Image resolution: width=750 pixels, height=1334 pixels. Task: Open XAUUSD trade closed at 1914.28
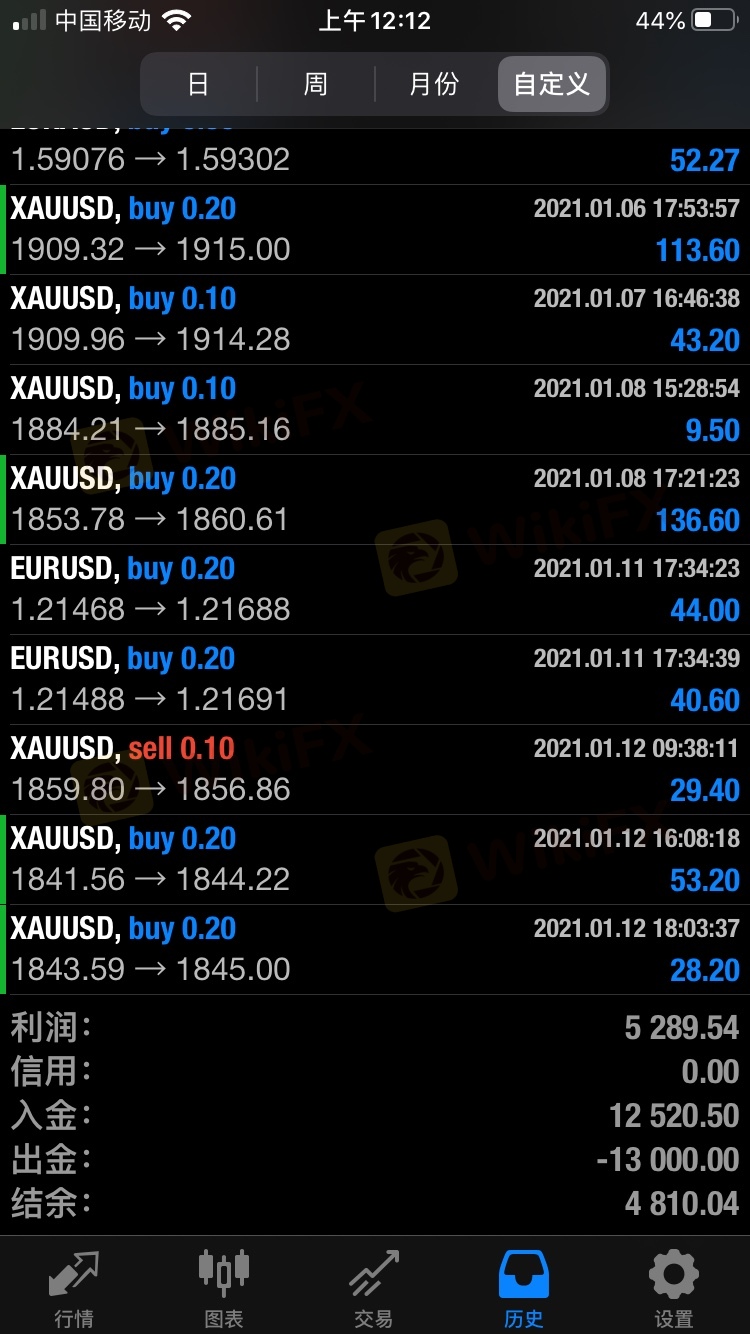pyautogui.click(x=375, y=320)
